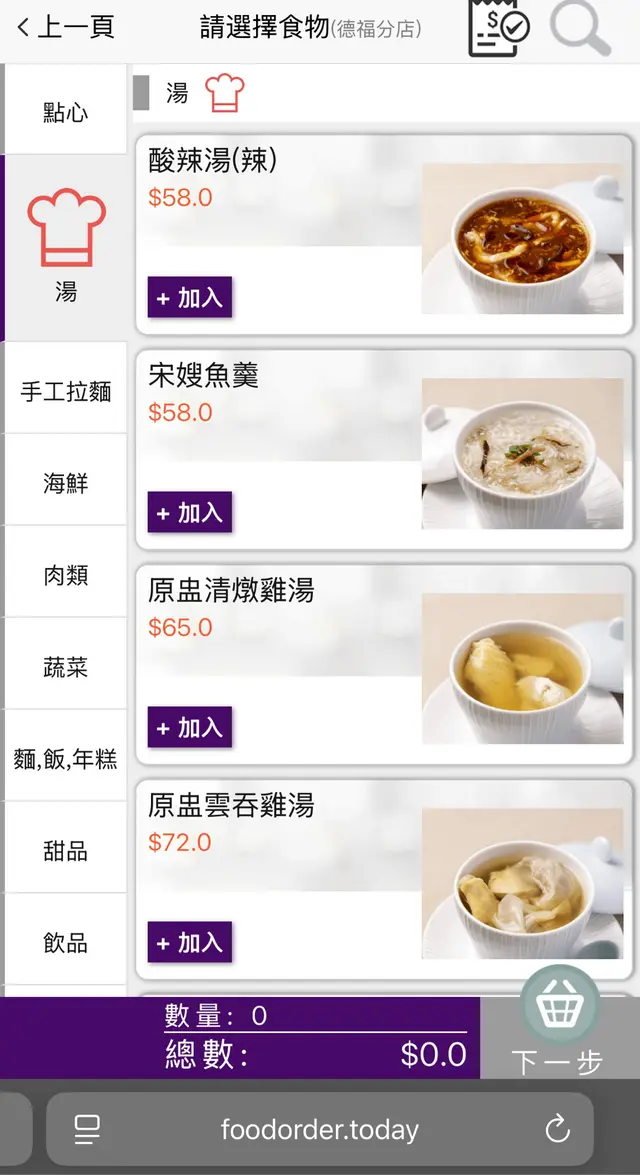The image size is (640, 1175).
Task: Open the order bill icon
Action: [x=498, y=28]
